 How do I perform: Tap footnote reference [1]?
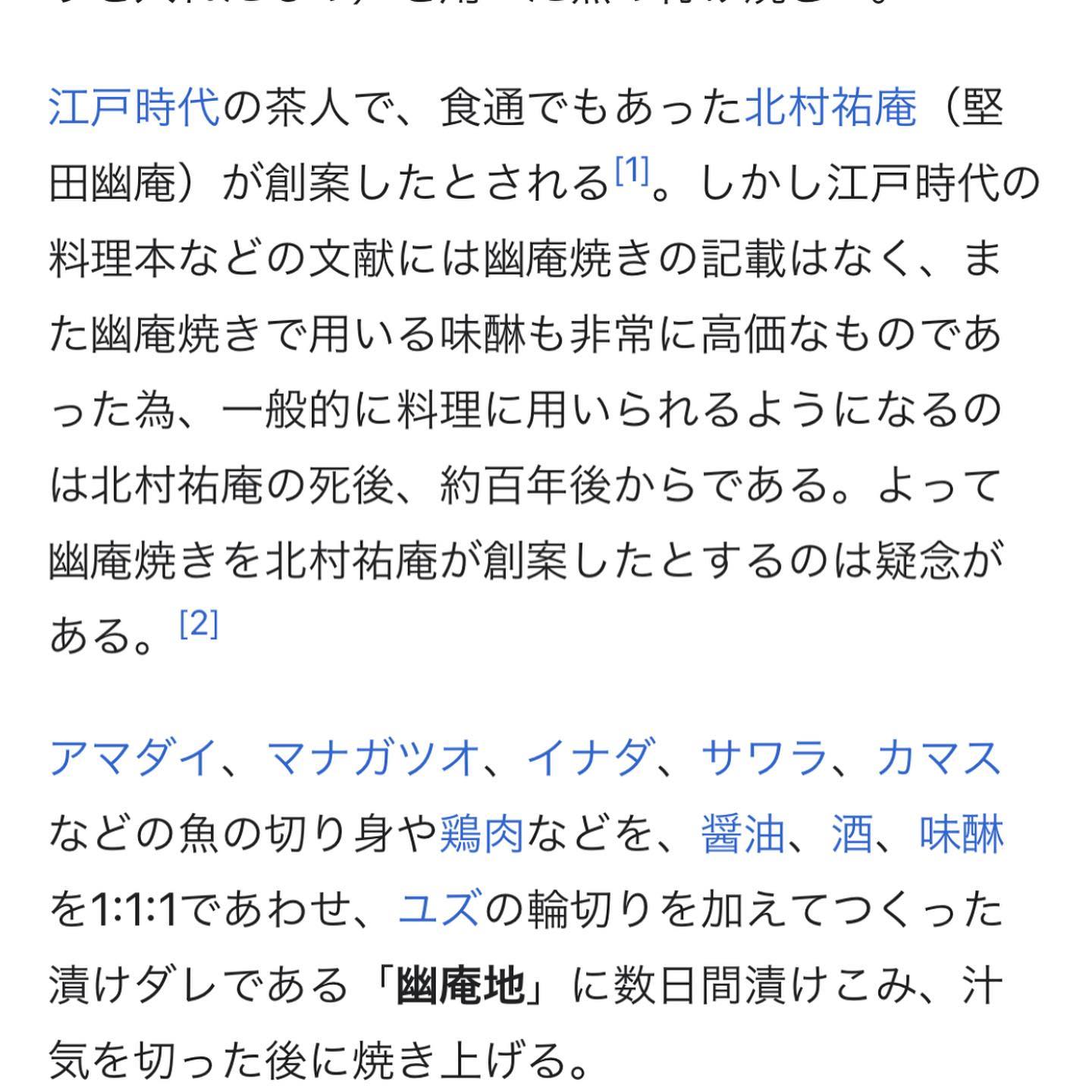[x=632, y=171]
